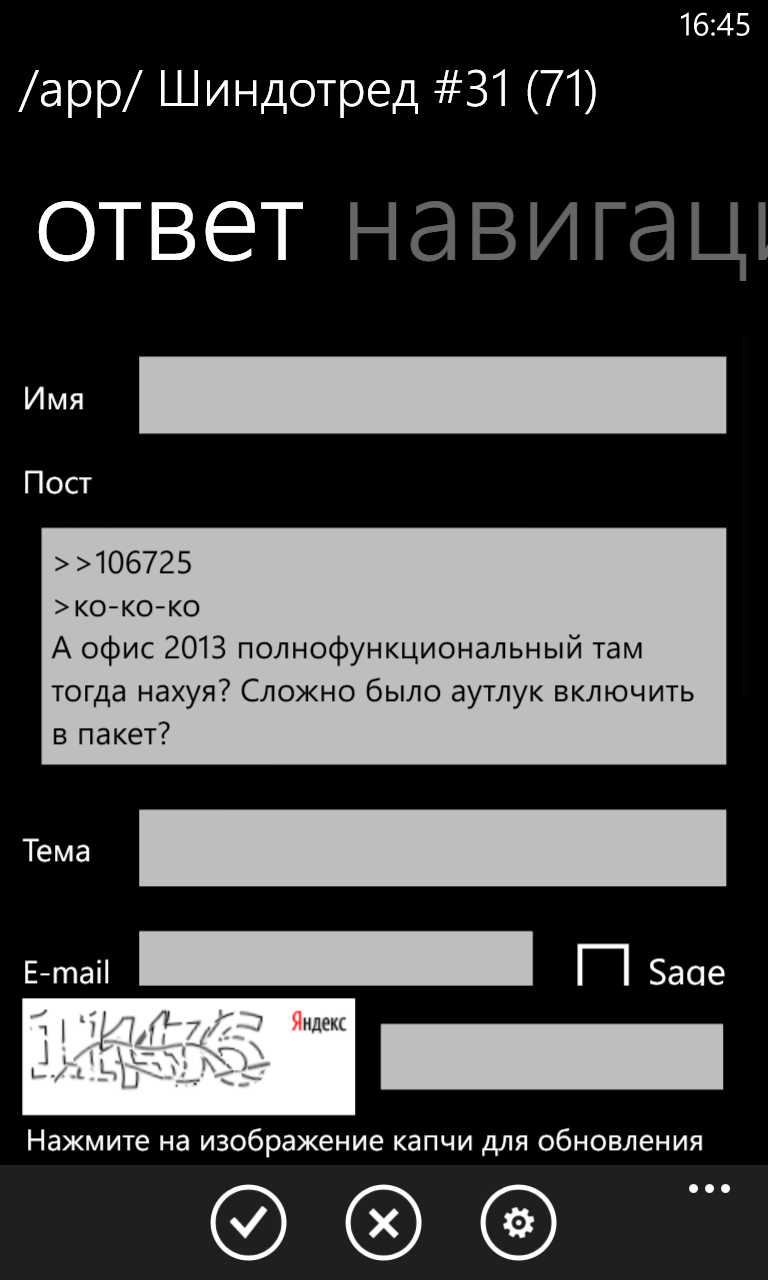Submit the reply with the checkmark button

coord(248,1222)
